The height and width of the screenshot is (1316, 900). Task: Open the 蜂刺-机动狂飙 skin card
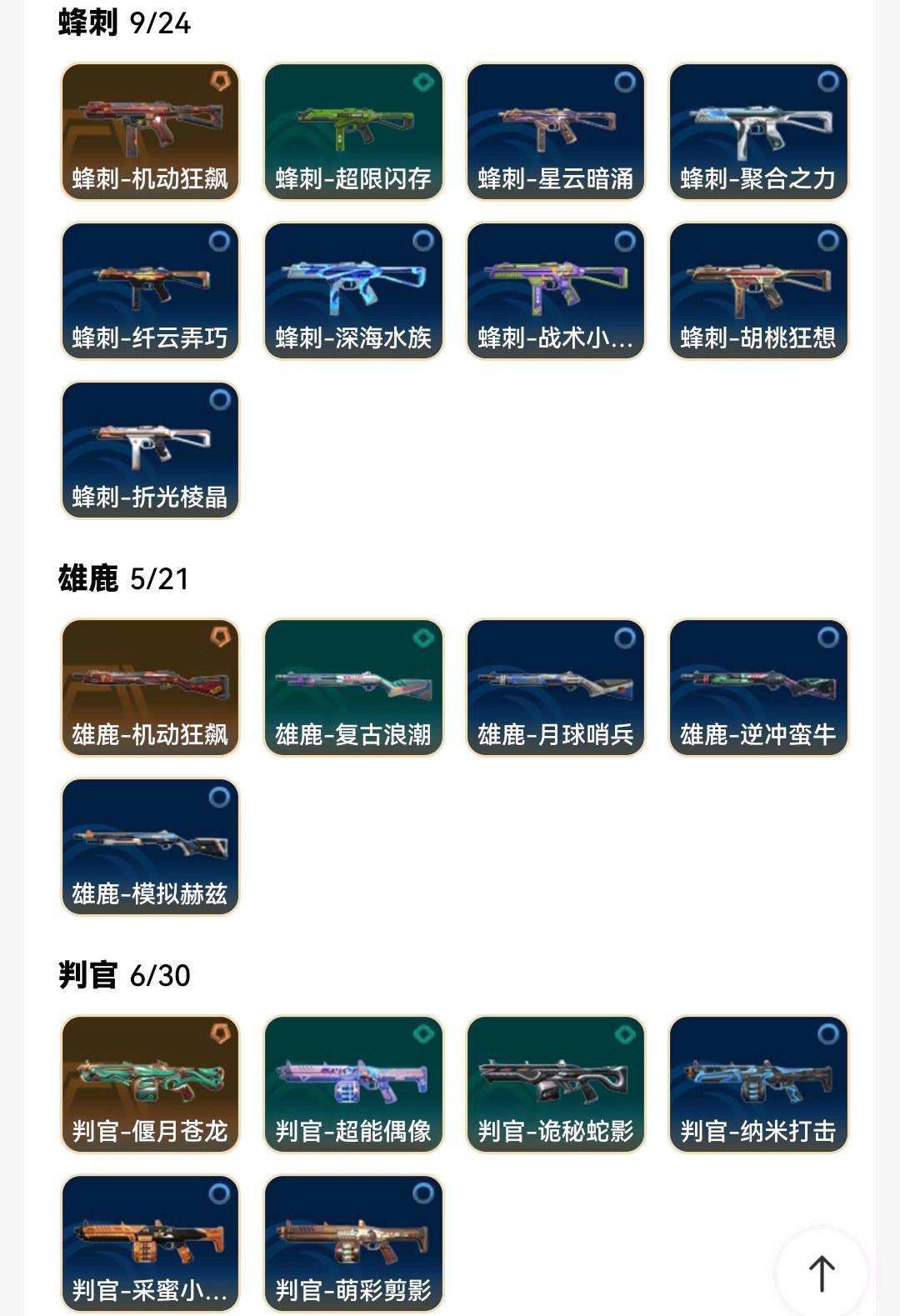coord(150,132)
